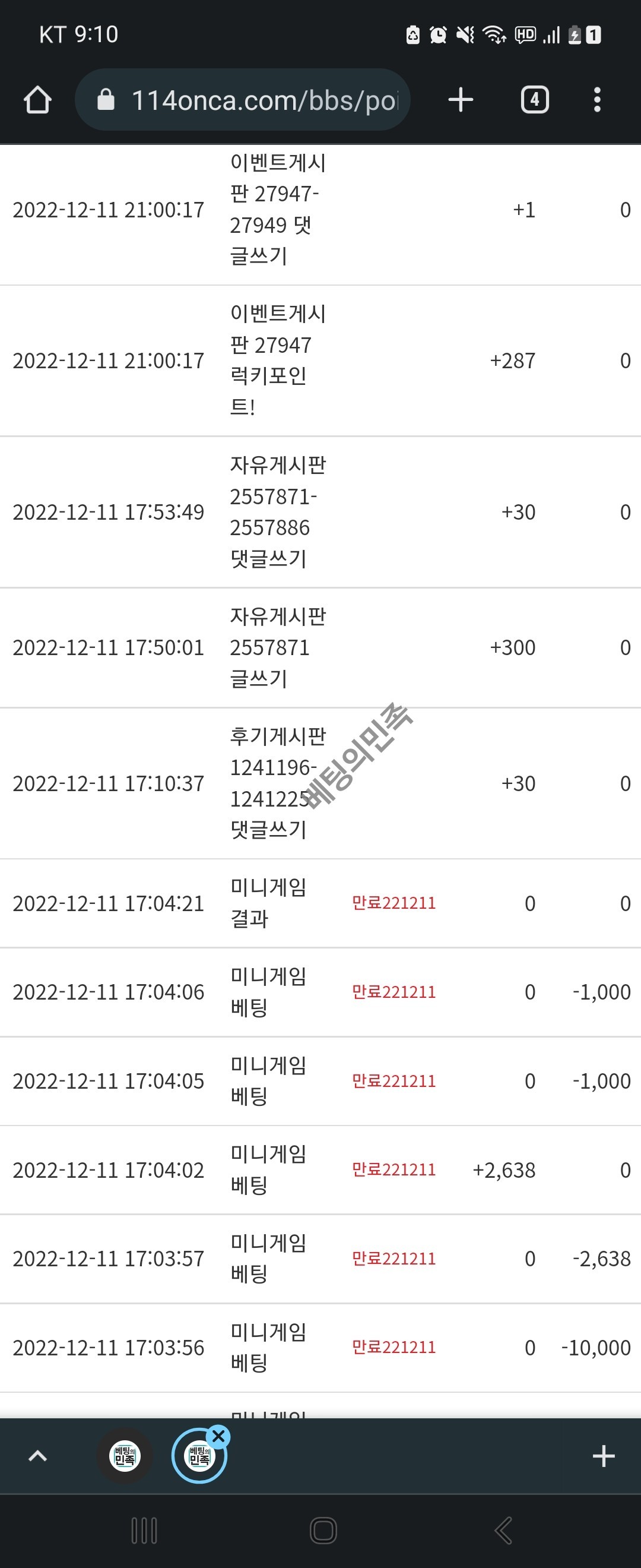
Task: Open recent apps from the navigation bar
Action: click(144, 1530)
